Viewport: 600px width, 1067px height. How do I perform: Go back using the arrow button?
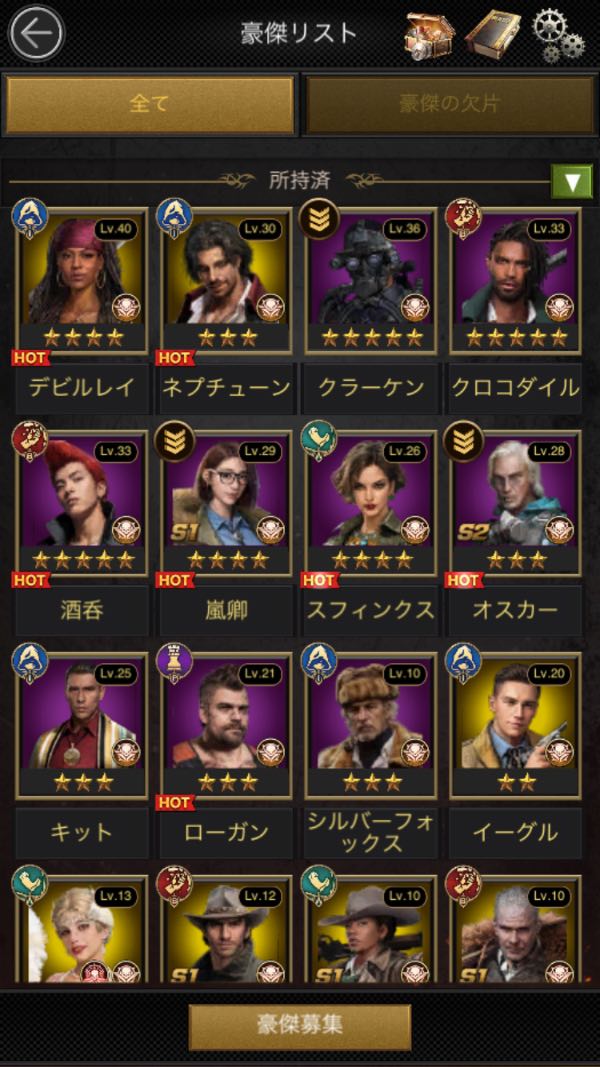pyautogui.click(x=36, y=33)
